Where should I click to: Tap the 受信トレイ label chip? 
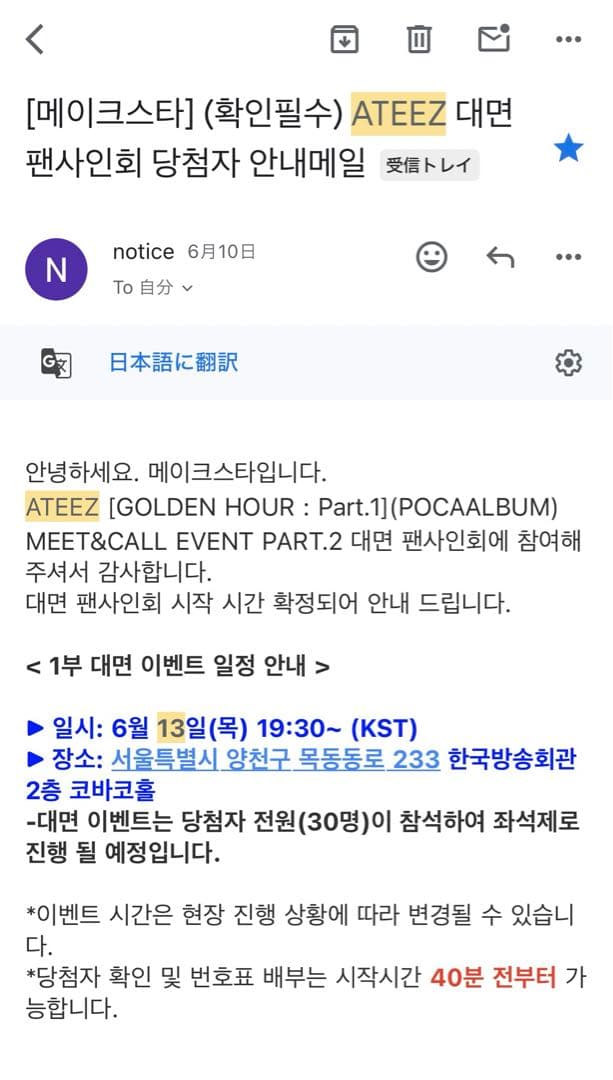point(429,166)
